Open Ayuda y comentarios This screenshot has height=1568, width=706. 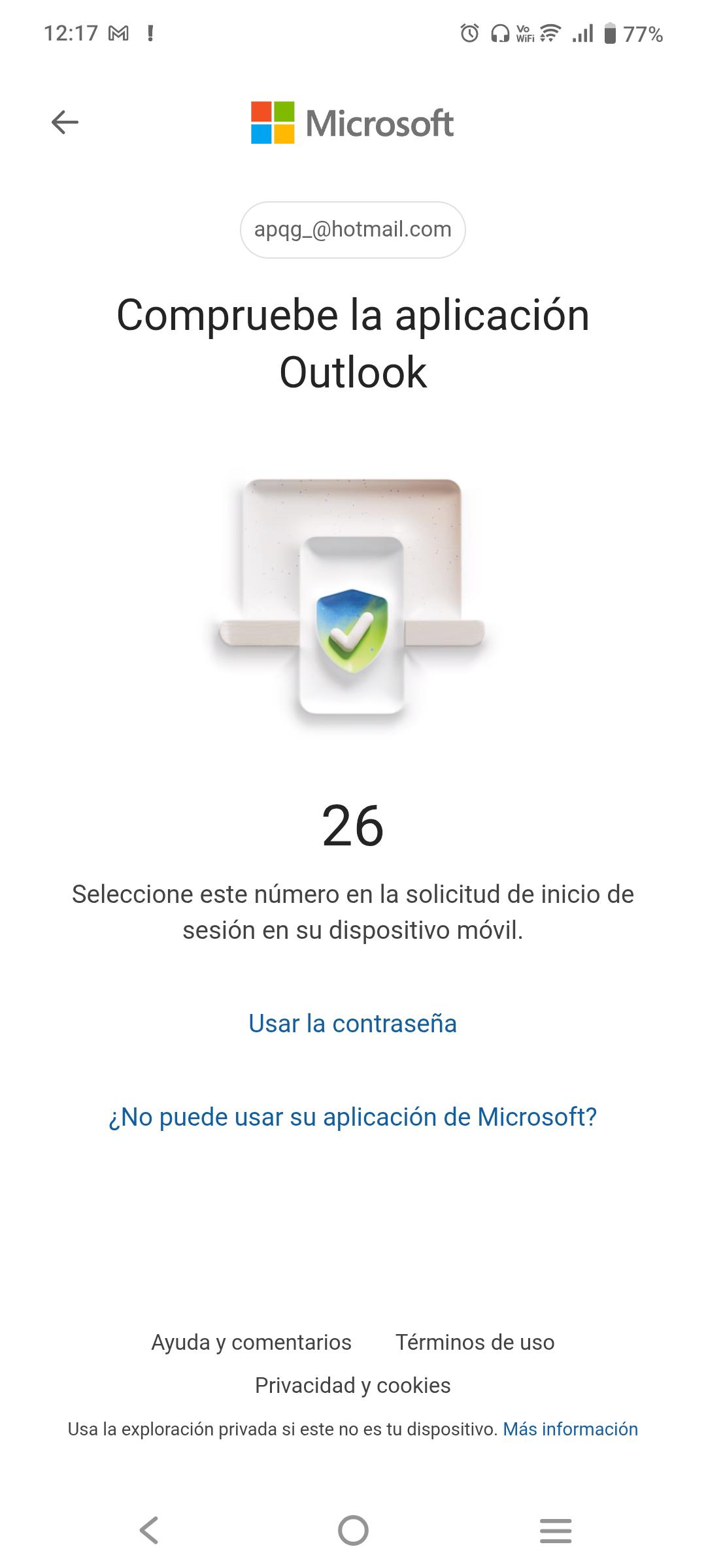point(251,1342)
